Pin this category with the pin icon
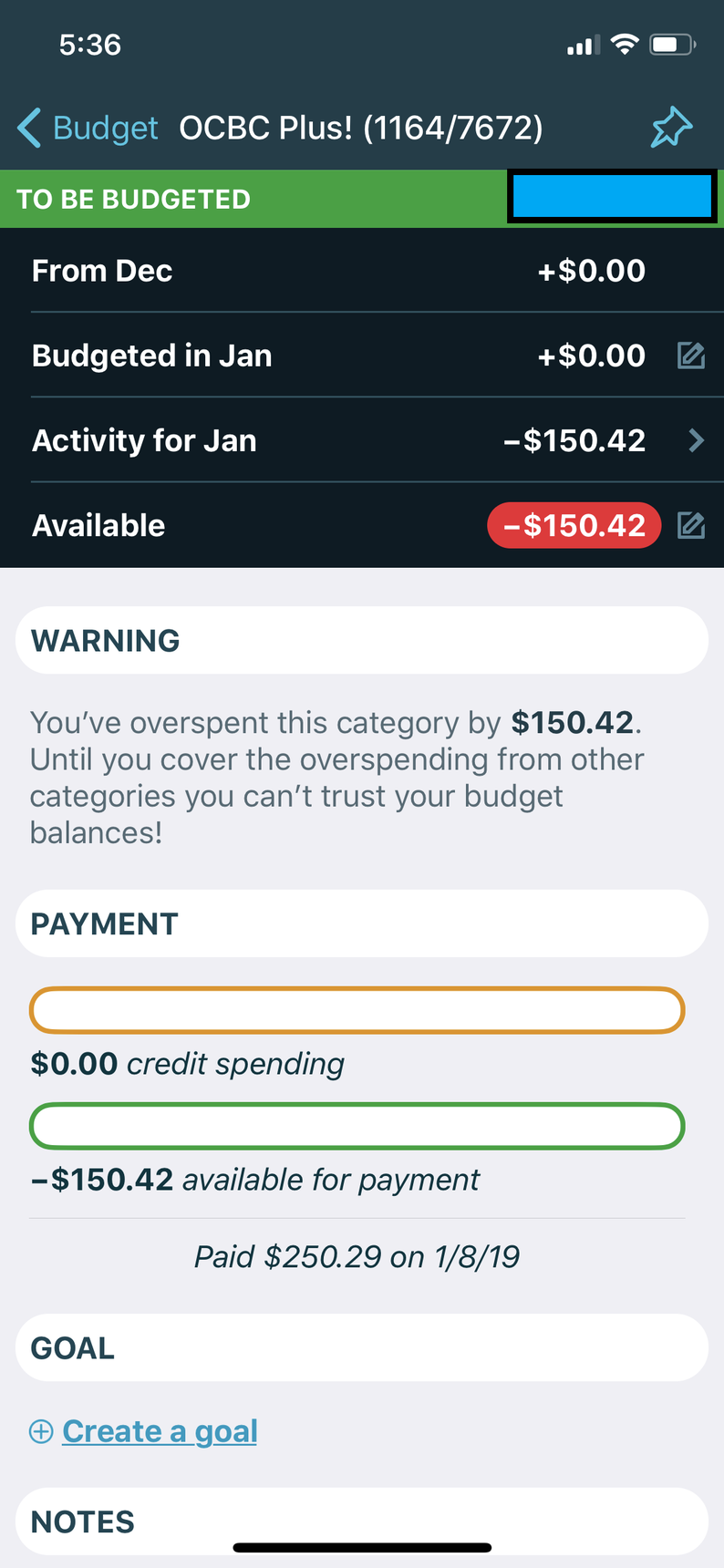This screenshot has height=1568, width=724. pyautogui.click(x=671, y=128)
